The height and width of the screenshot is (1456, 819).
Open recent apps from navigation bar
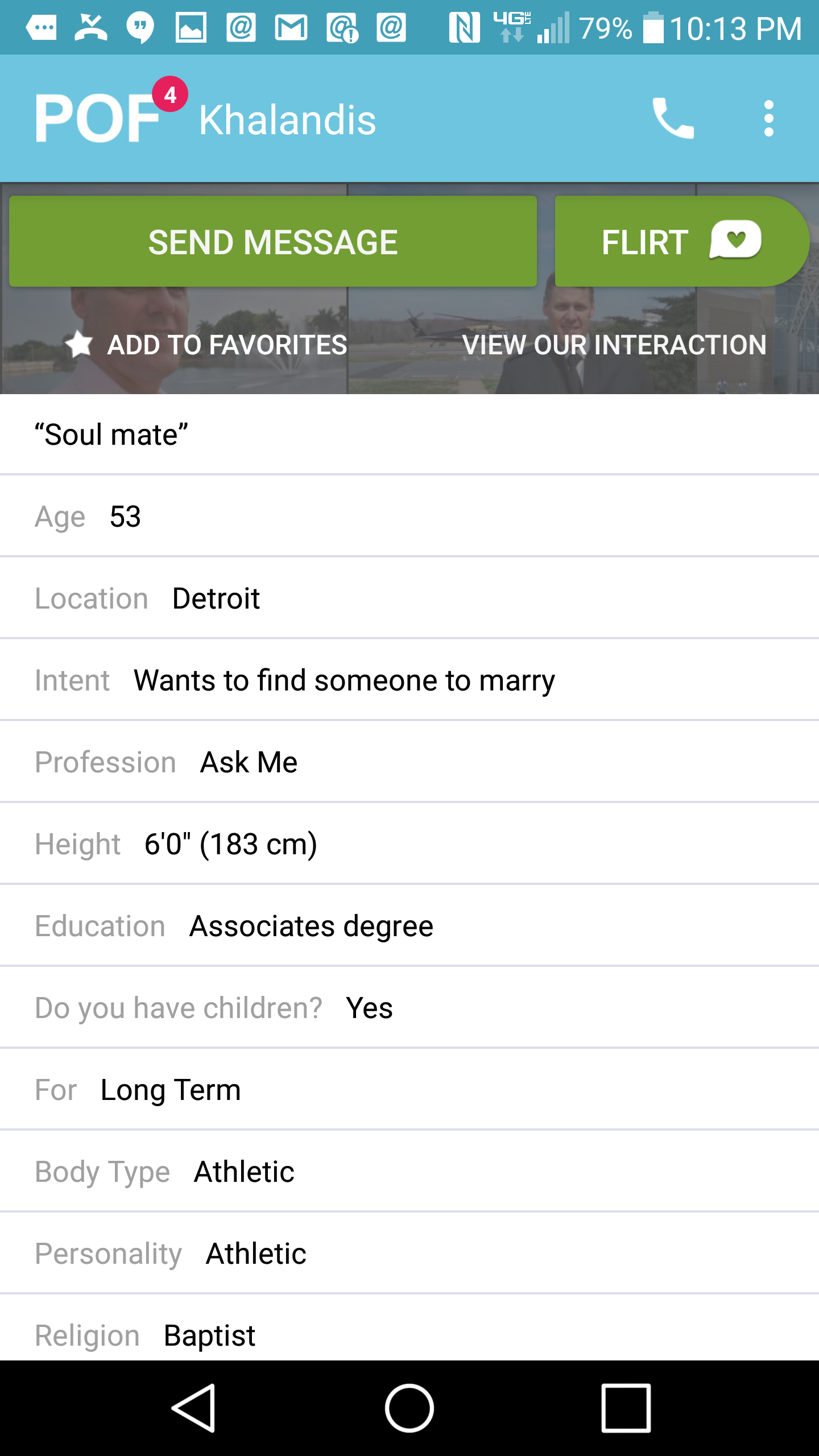[626, 1408]
